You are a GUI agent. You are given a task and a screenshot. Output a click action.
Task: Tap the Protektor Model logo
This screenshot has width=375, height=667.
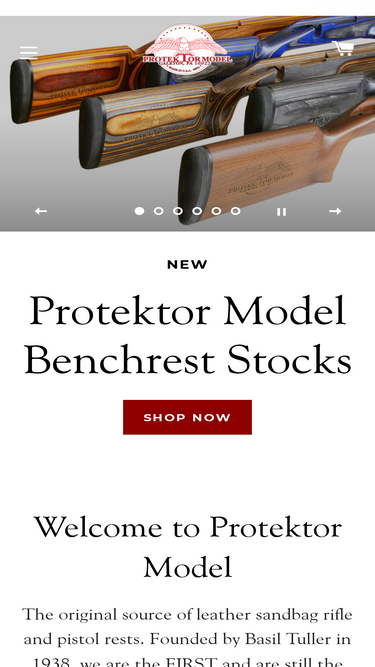(188, 49)
